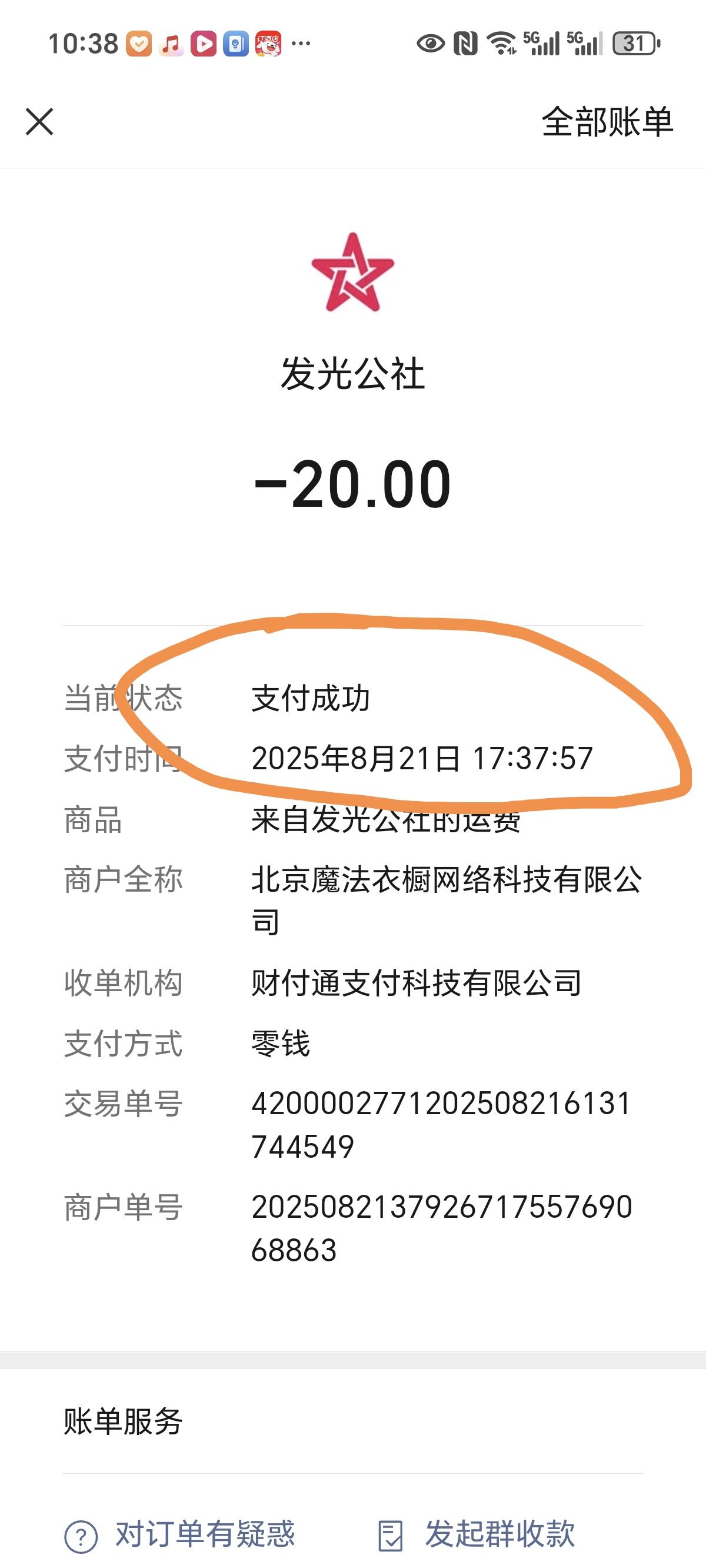Tap 对订单有疑惑 for order help
Viewport: 706px width, 1568px height.
179,1534
